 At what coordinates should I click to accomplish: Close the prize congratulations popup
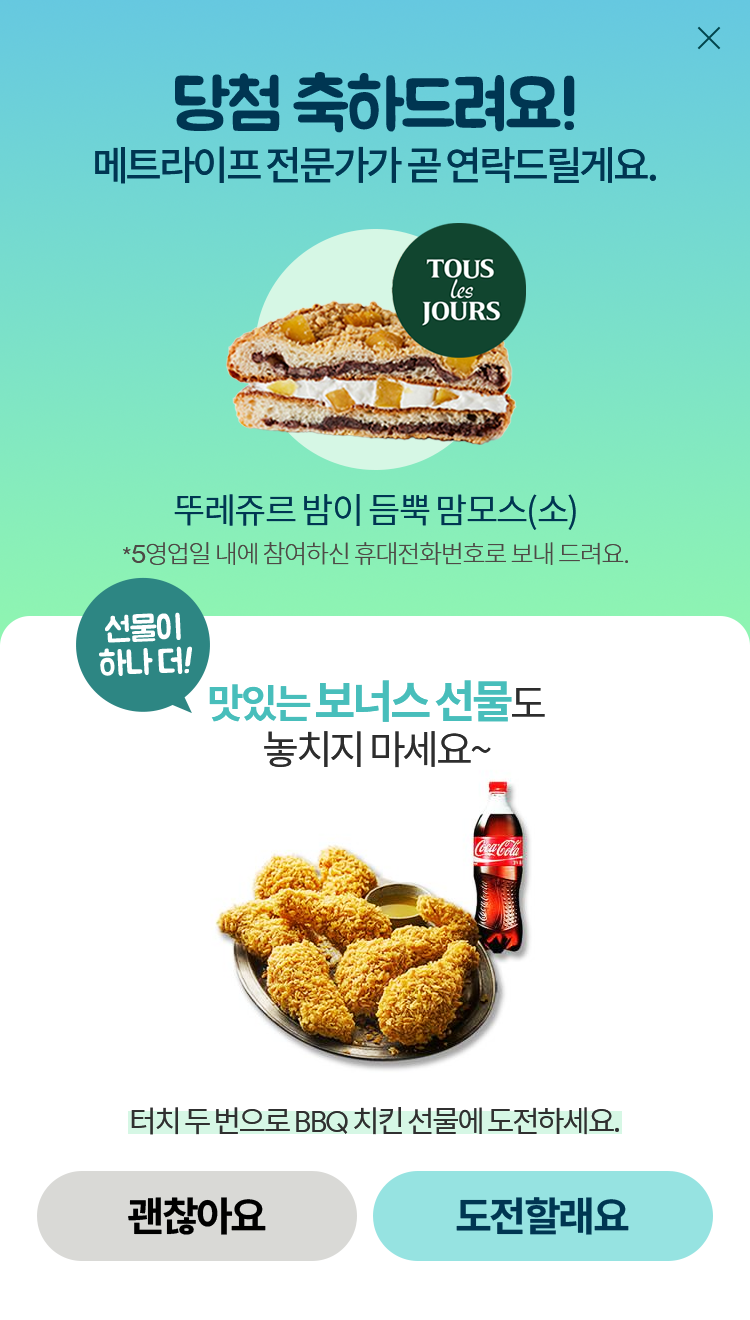coord(708,38)
